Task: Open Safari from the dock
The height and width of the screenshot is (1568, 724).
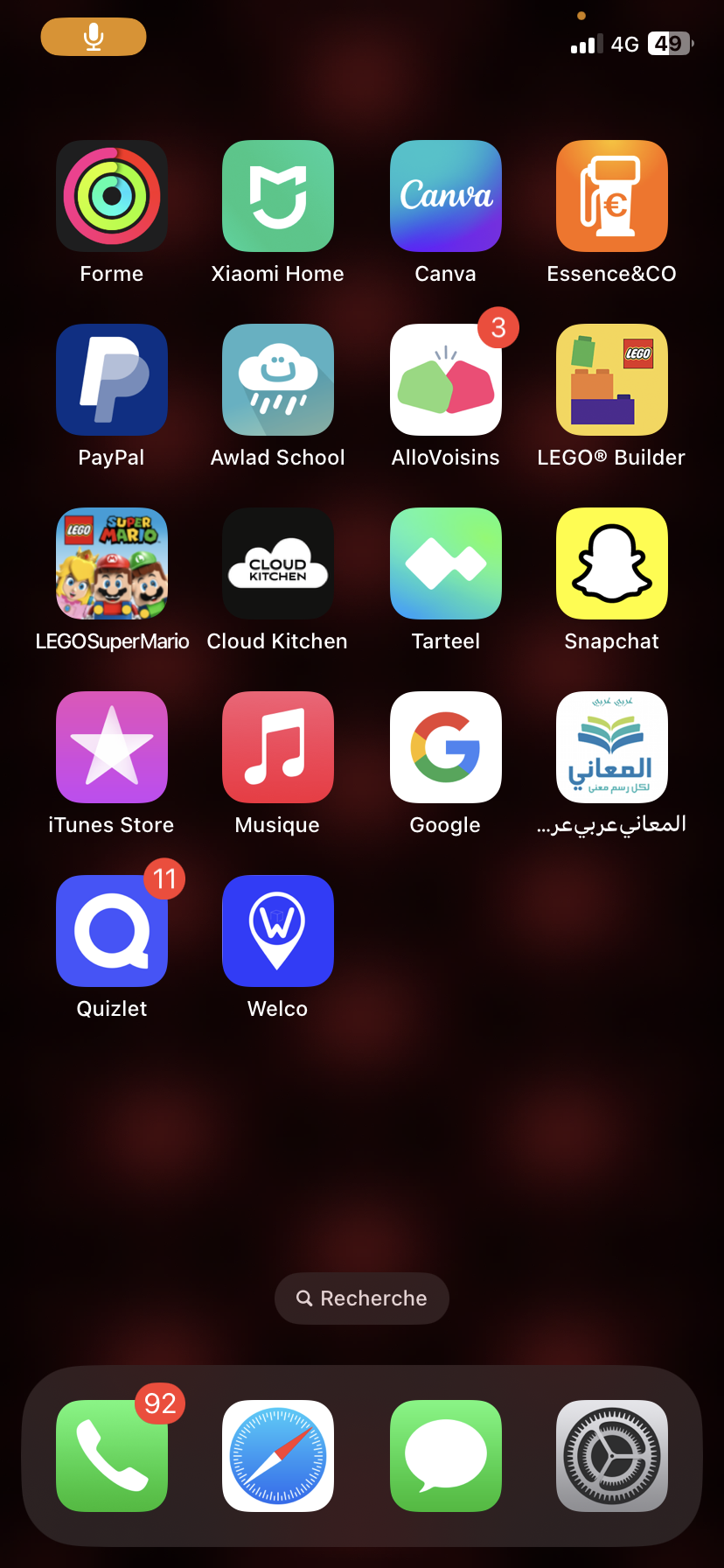Action: 278,1456
